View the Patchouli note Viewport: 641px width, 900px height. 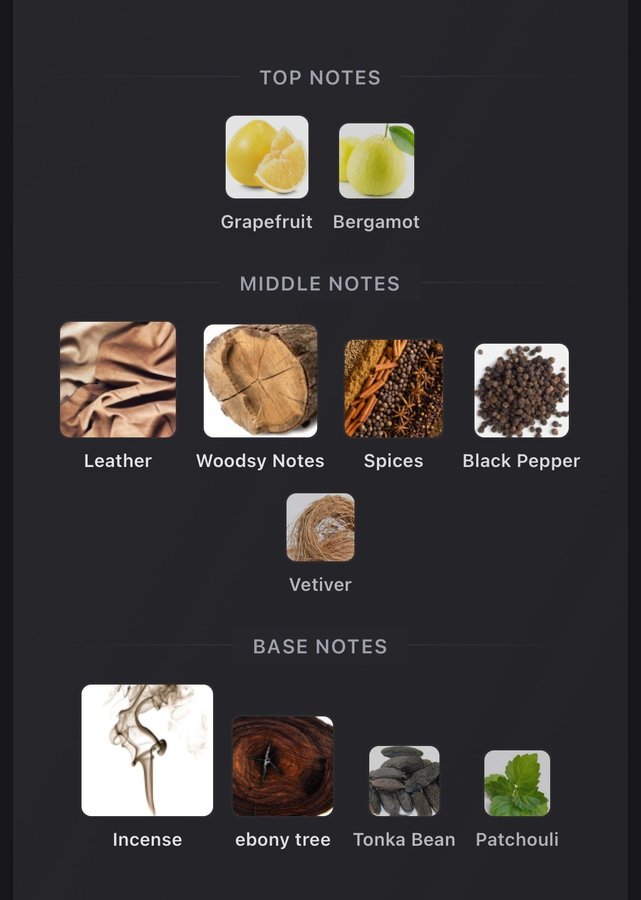point(517,783)
